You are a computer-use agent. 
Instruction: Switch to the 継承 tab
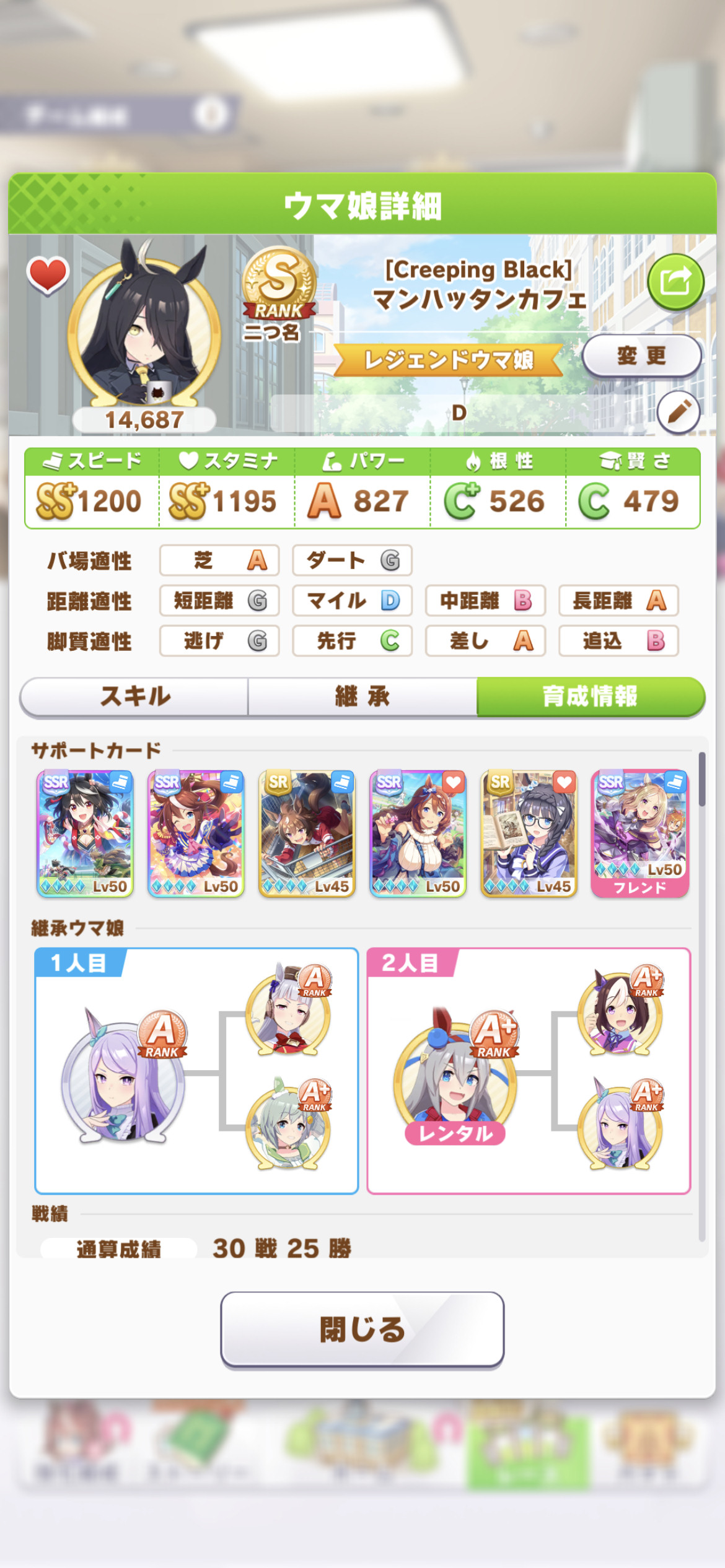click(362, 697)
